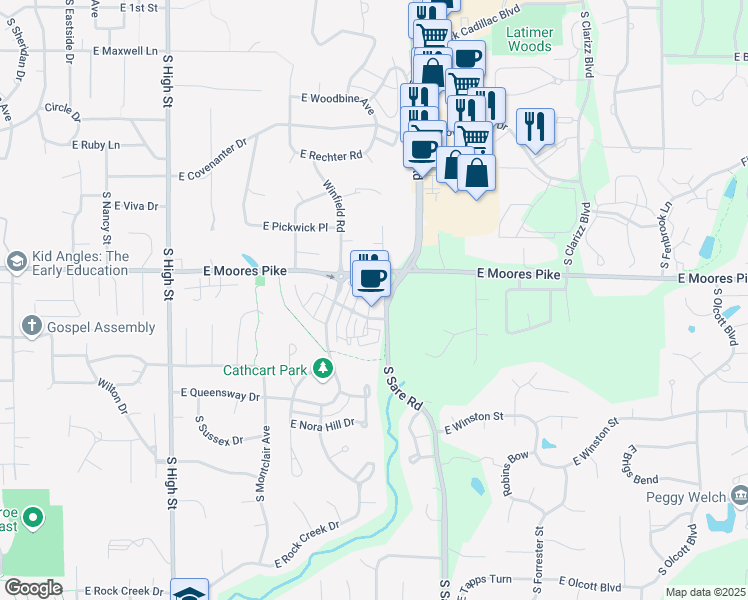Select the graduation cap marker by E Rock Creek Dr

click(189, 590)
